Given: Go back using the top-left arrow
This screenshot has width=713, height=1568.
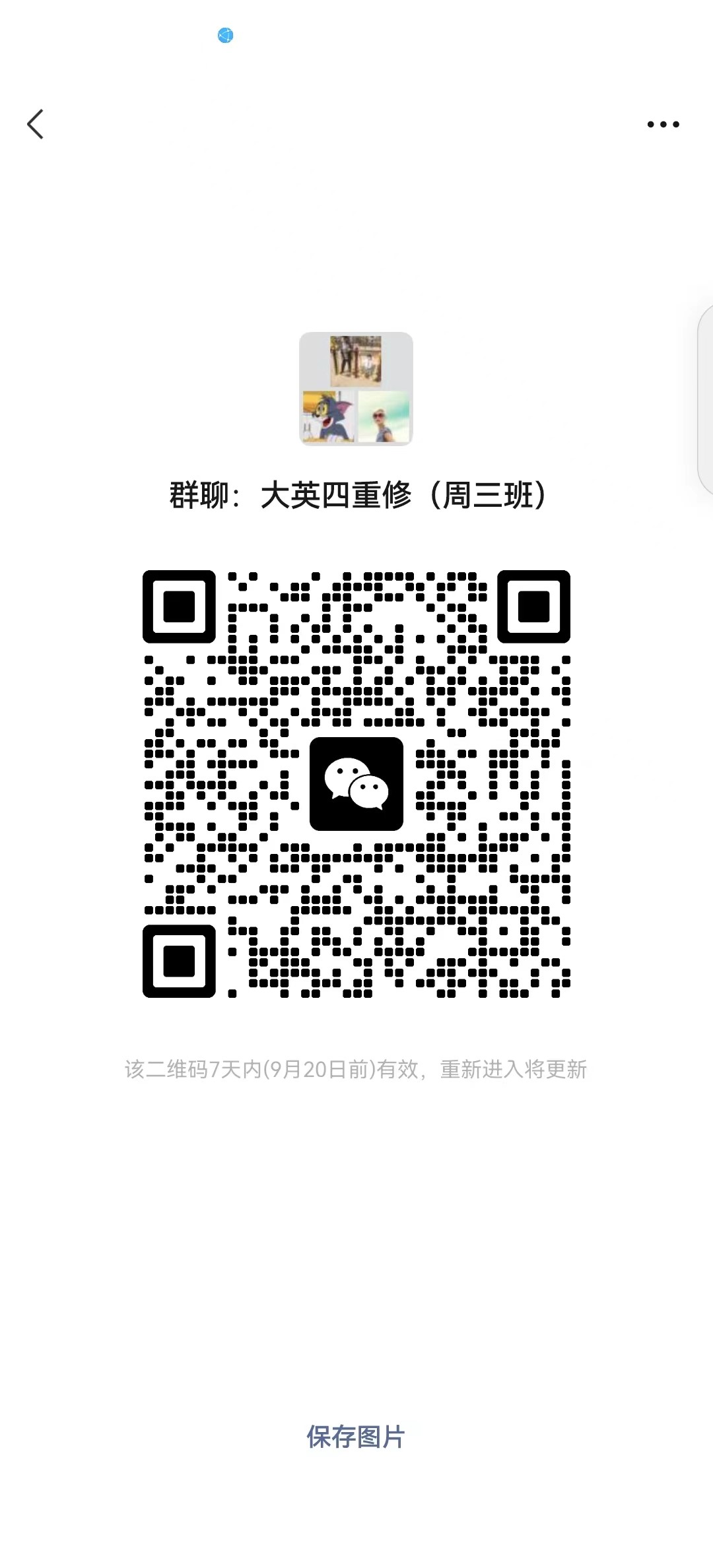Looking at the screenshot, I should pos(36,124).
